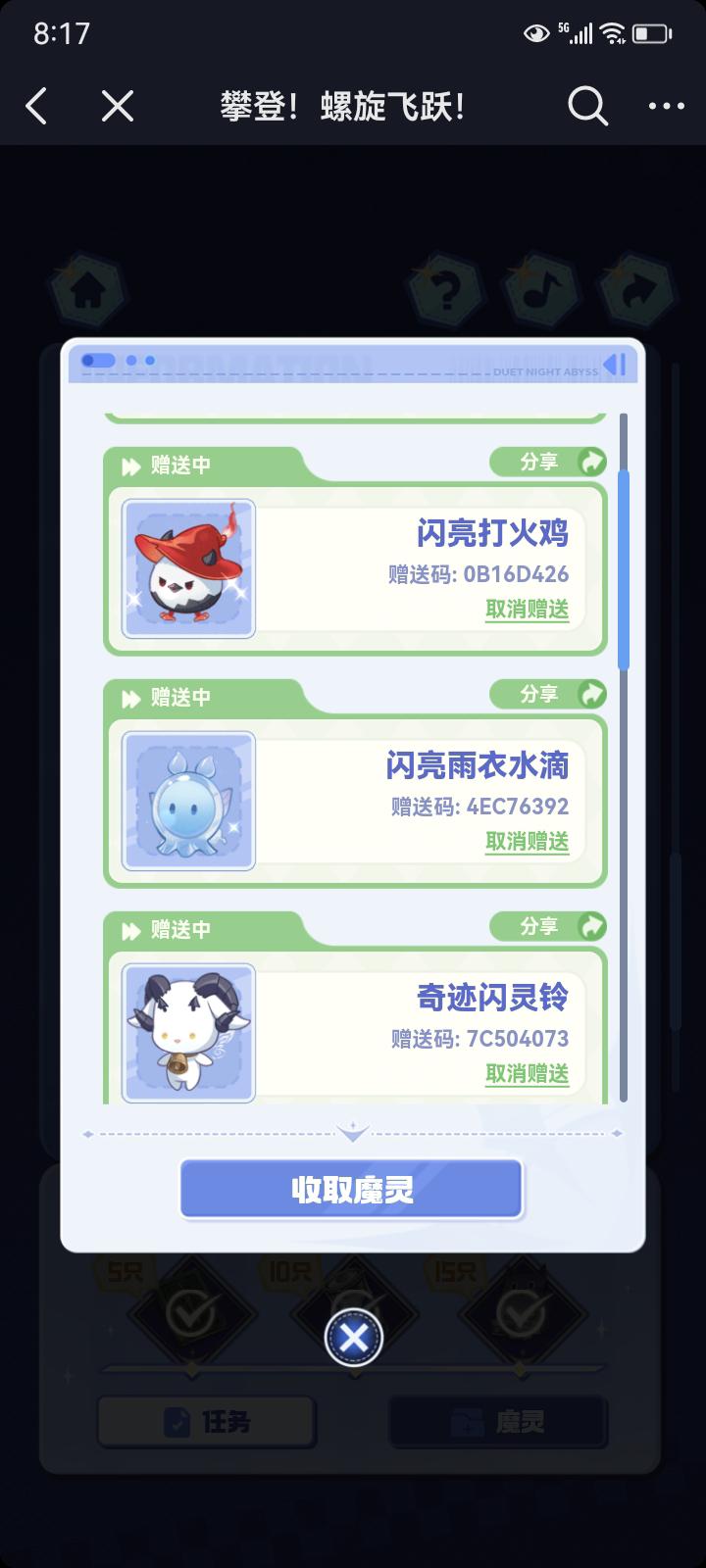Tap the 收取魔灵 button
Image resolution: width=706 pixels, height=1568 pixels.
coord(351,1190)
